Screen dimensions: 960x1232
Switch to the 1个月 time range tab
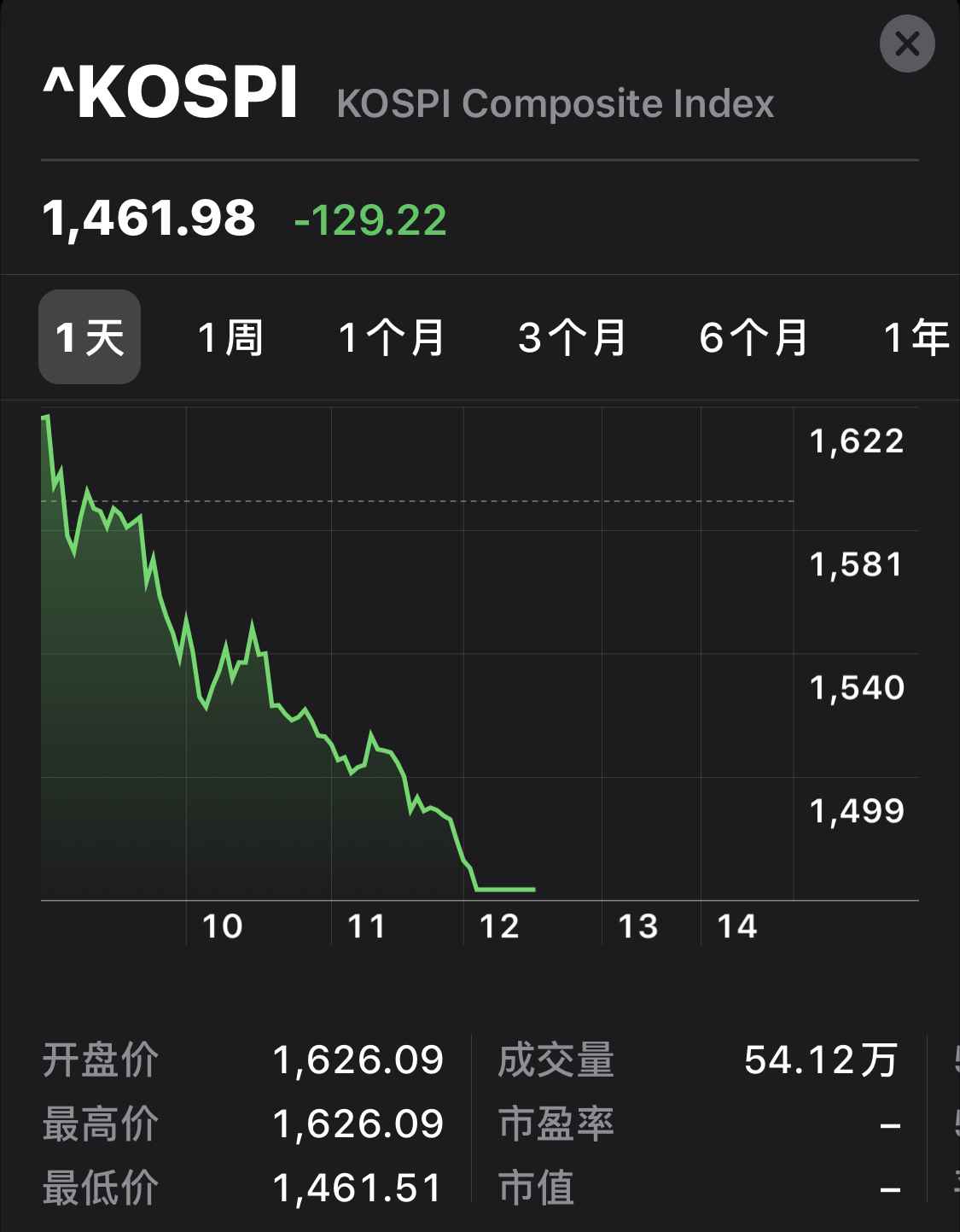392,337
